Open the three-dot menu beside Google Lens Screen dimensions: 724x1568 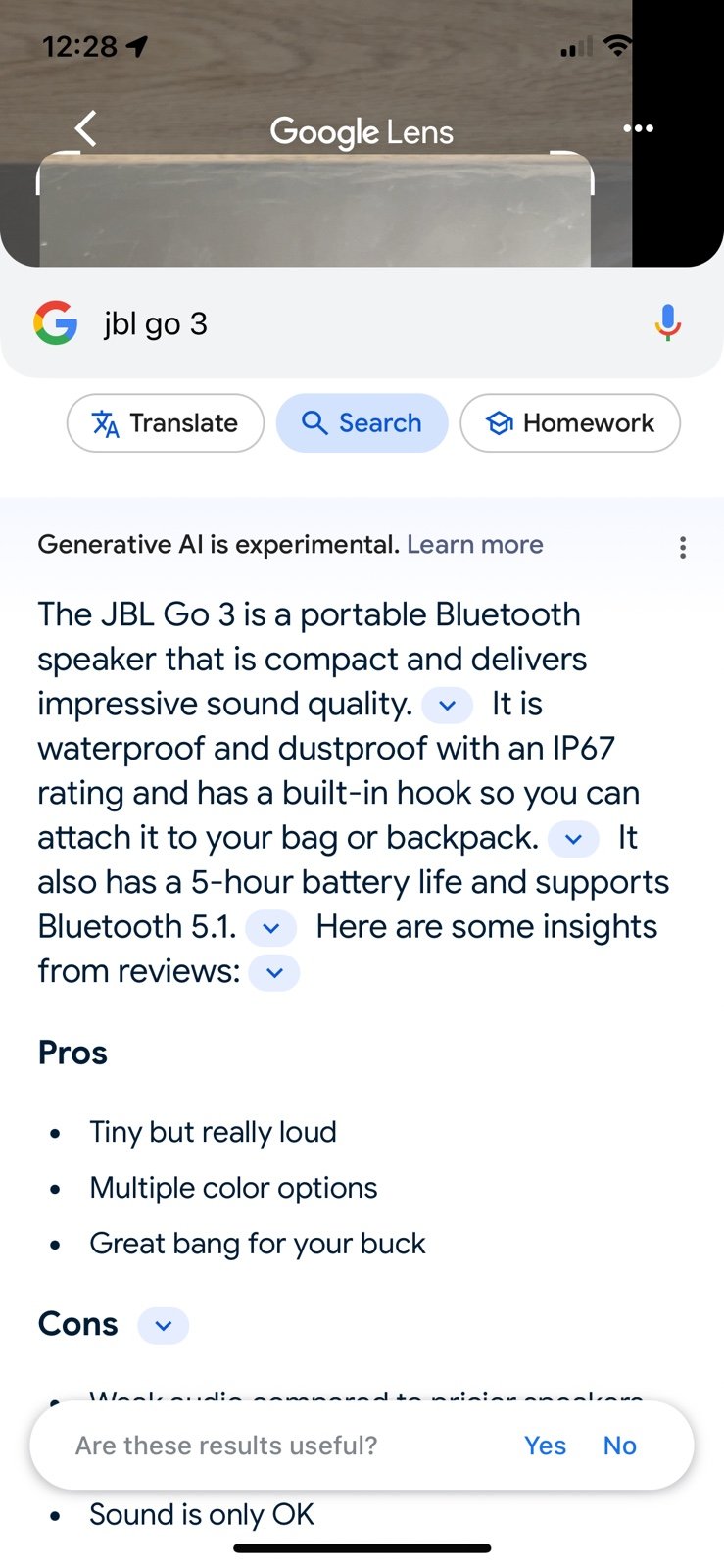click(638, 128)
